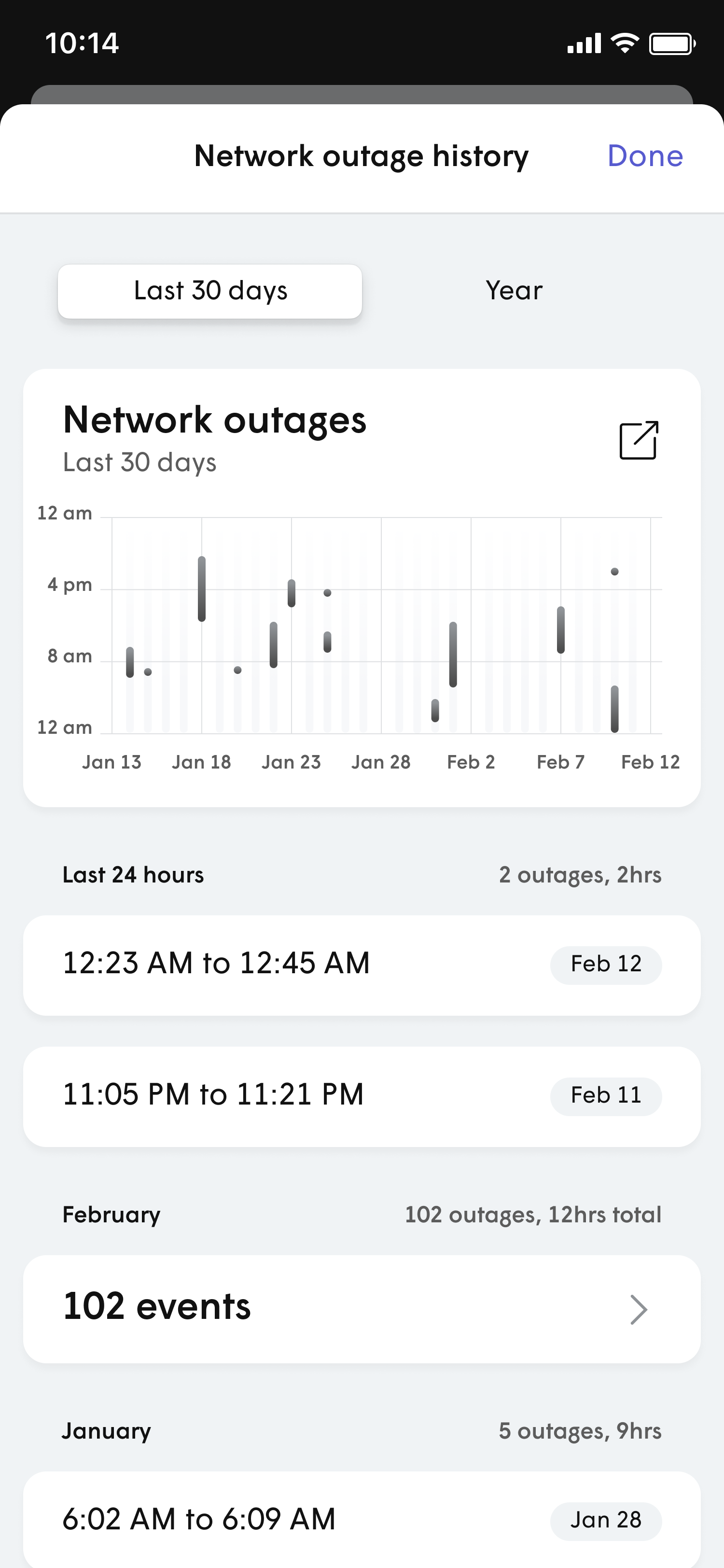Tap the clock showing 10:14
The image size is (724, 1568).
(x=83, y=42)
